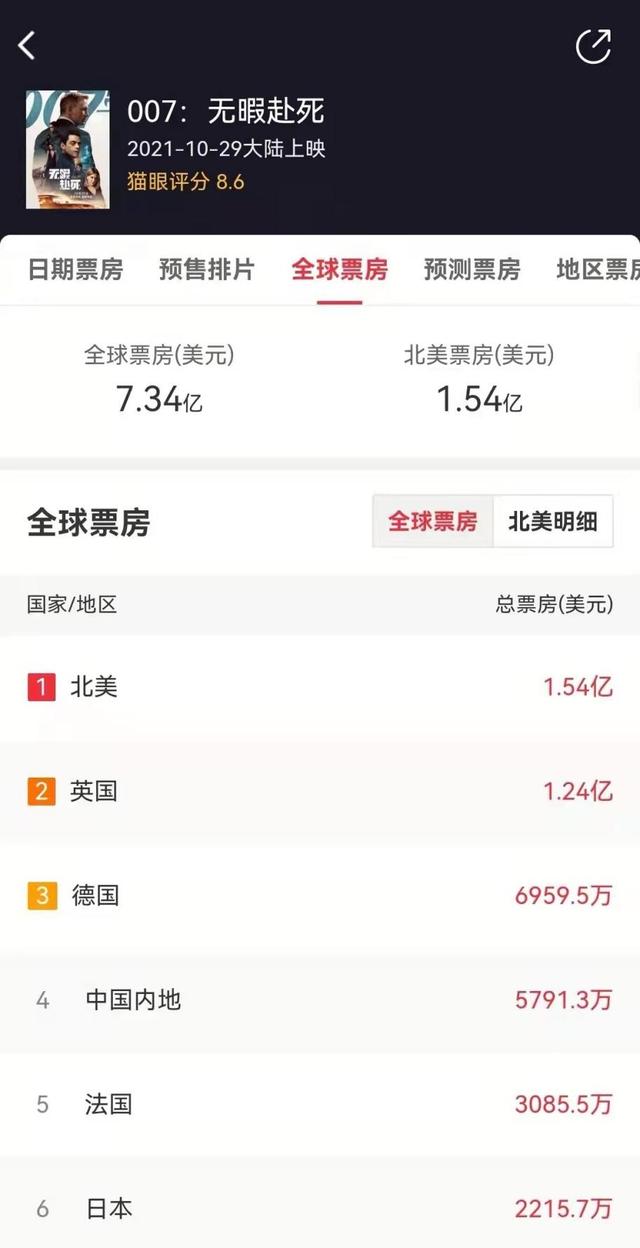Switch to the 日期票房 tab

75,269
